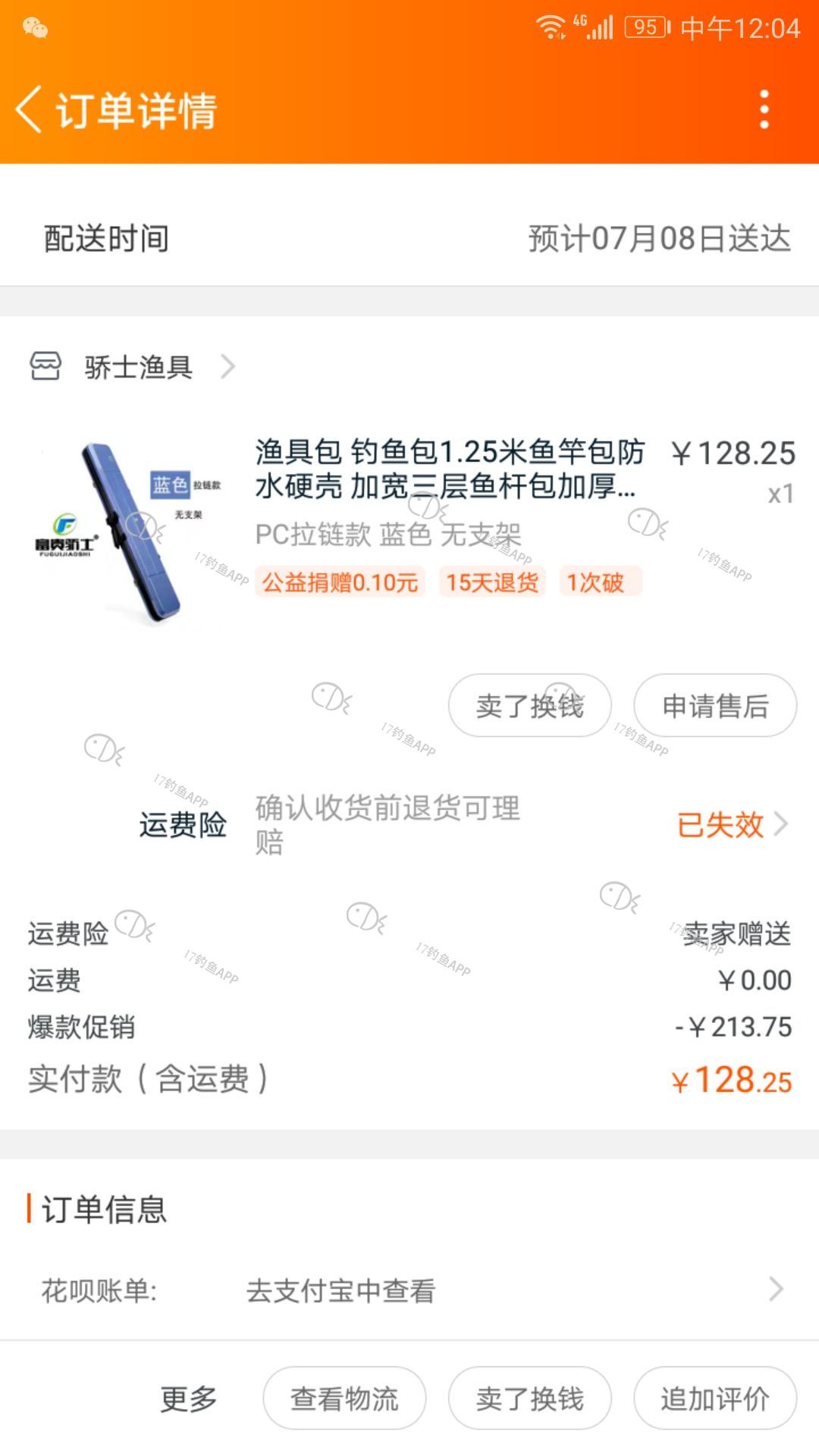Image resolution: width=819 pixels, height=1456 pixels.
Task: Tap 追加评价 to add a review
Action: pyautogui.click(x=714, y=1398)
